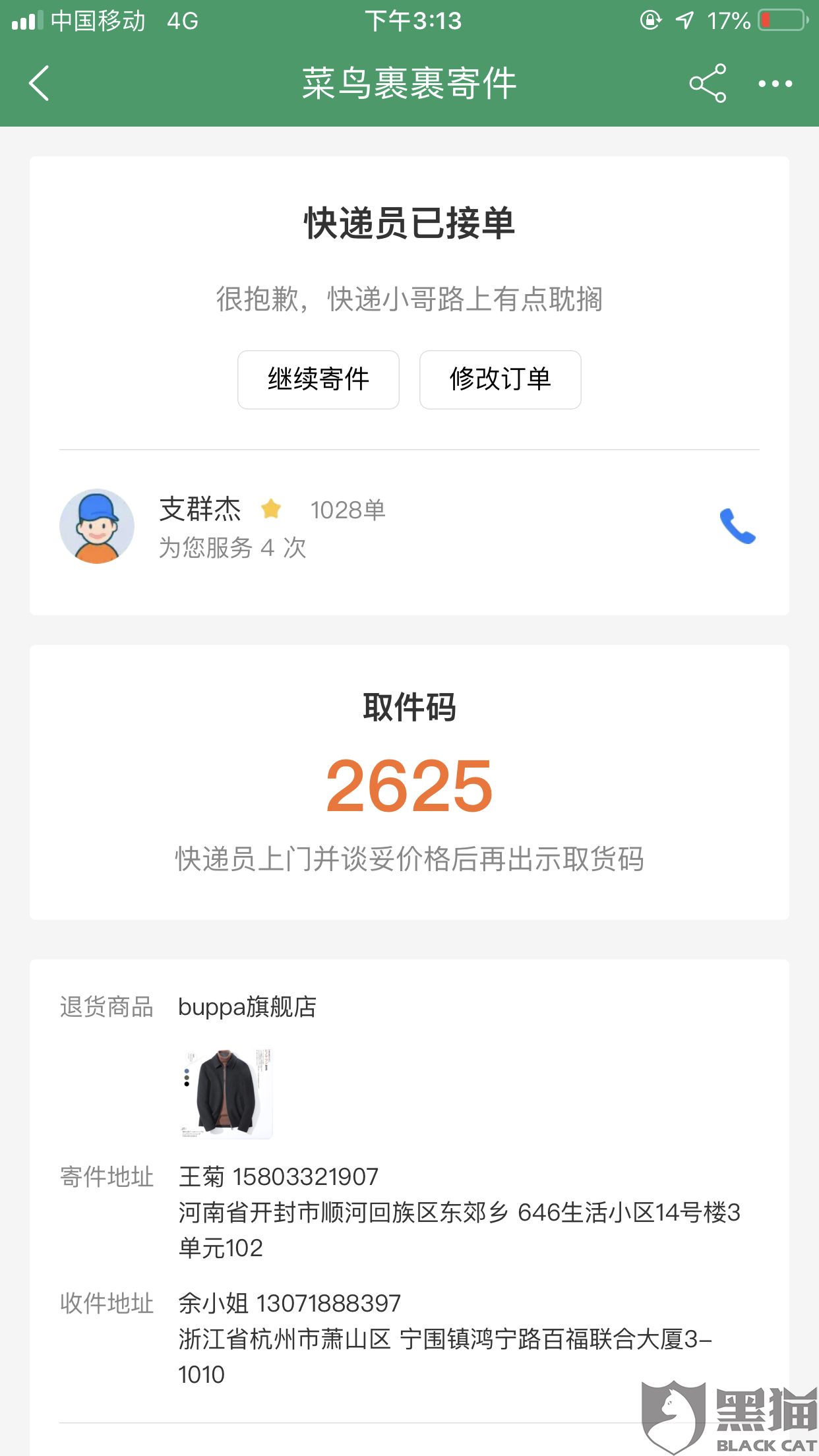Tap 继续寄件 button
The height and width of the screenshot is (1456, 819).
tap(318, 380)
